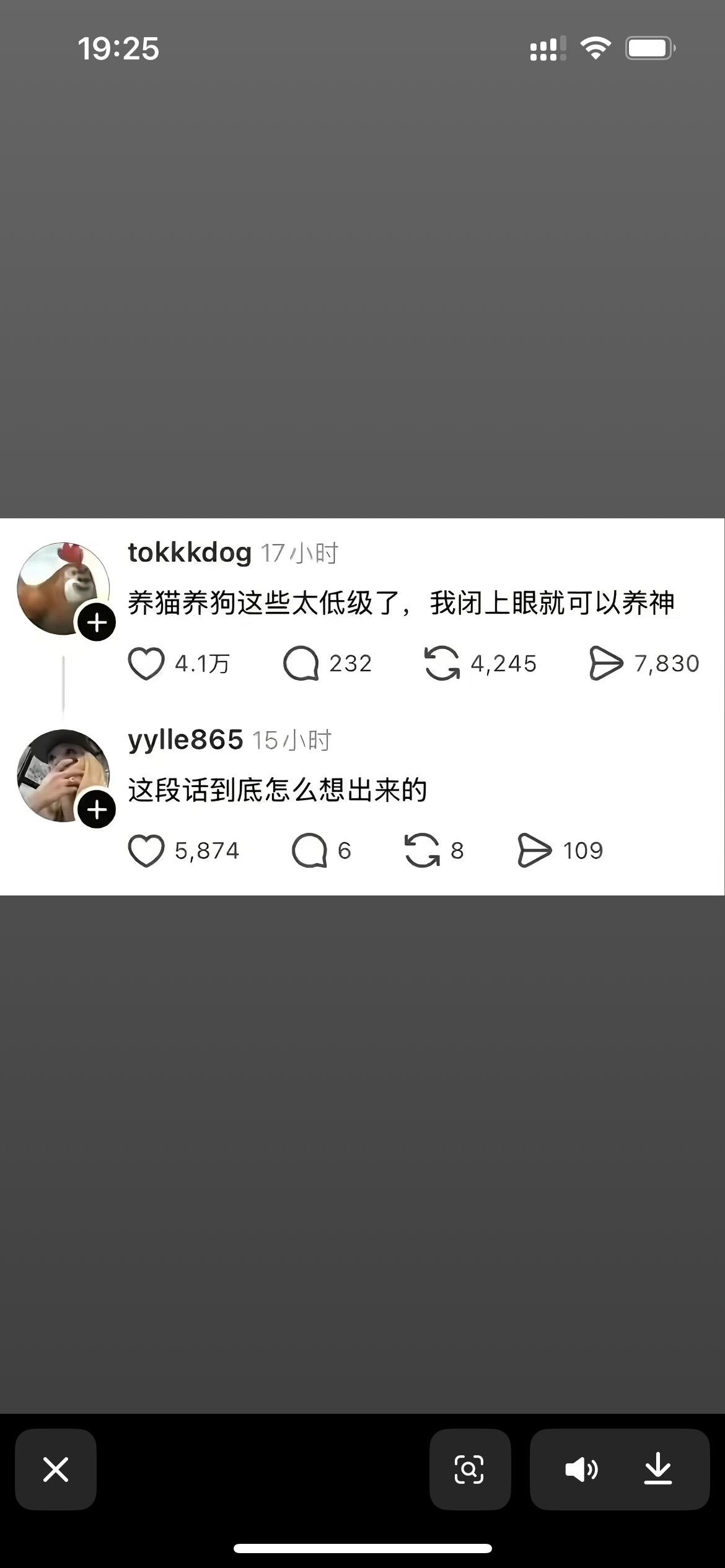
Task: Download the video
Action: [x=658, y=1469]
